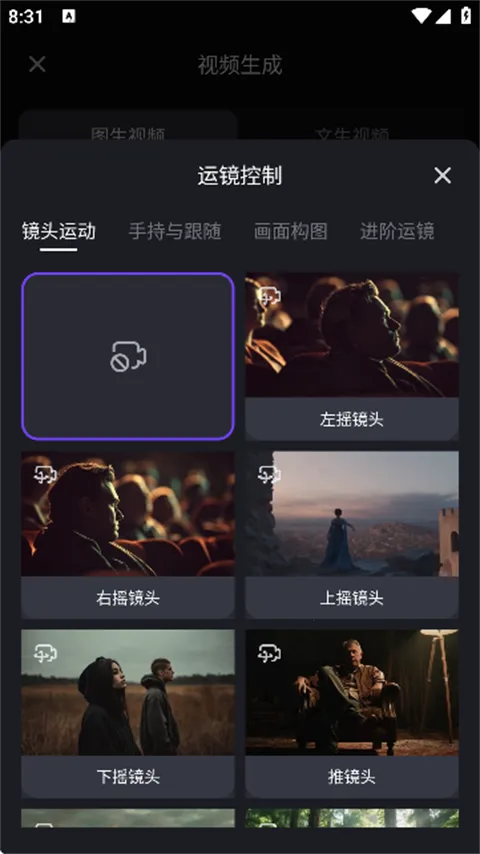
Task: Switch to the 手持与跟随 tab
Action: pos(175,231)
